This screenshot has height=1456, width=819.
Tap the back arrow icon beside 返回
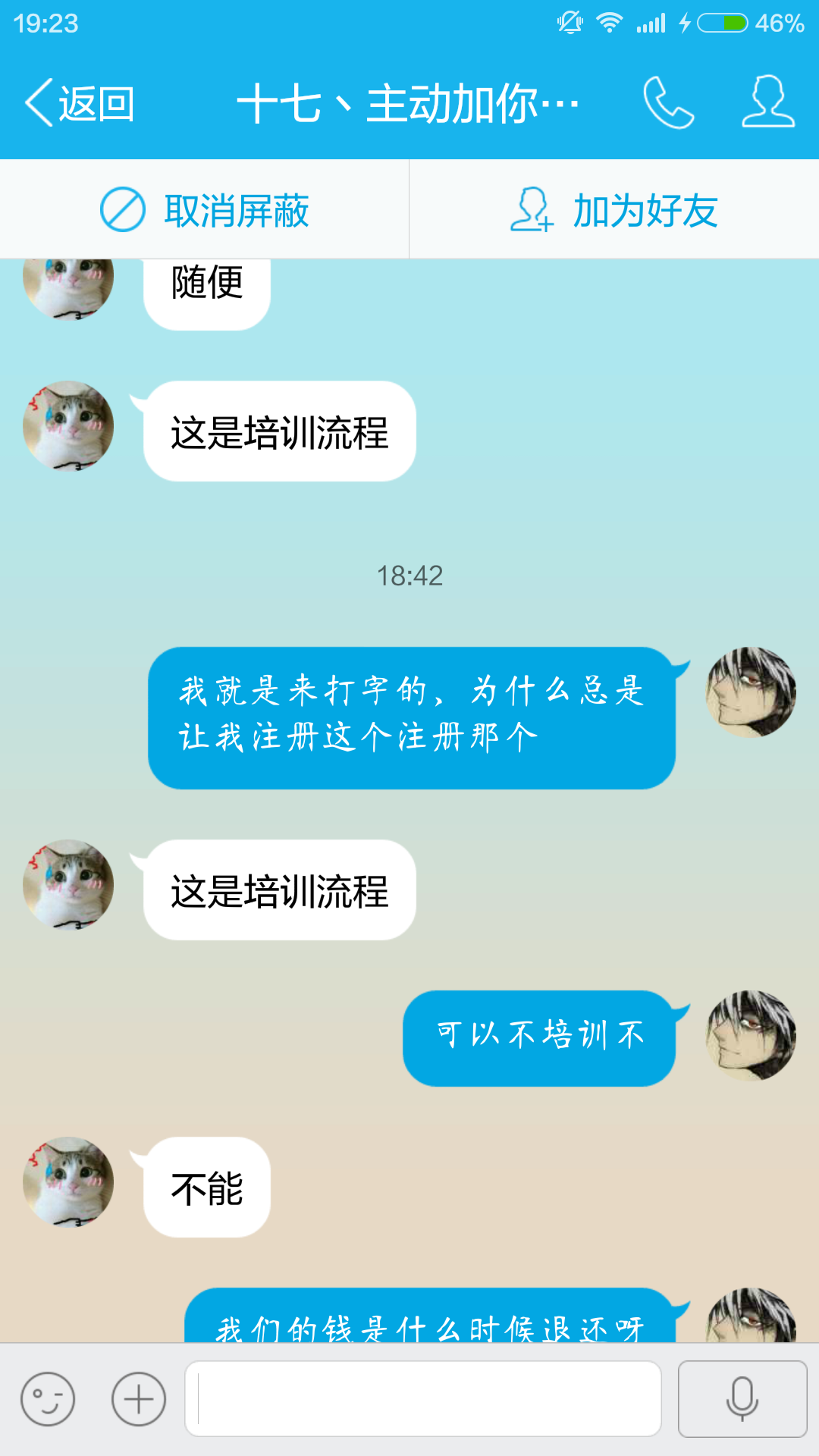click(x=38, y=104)
